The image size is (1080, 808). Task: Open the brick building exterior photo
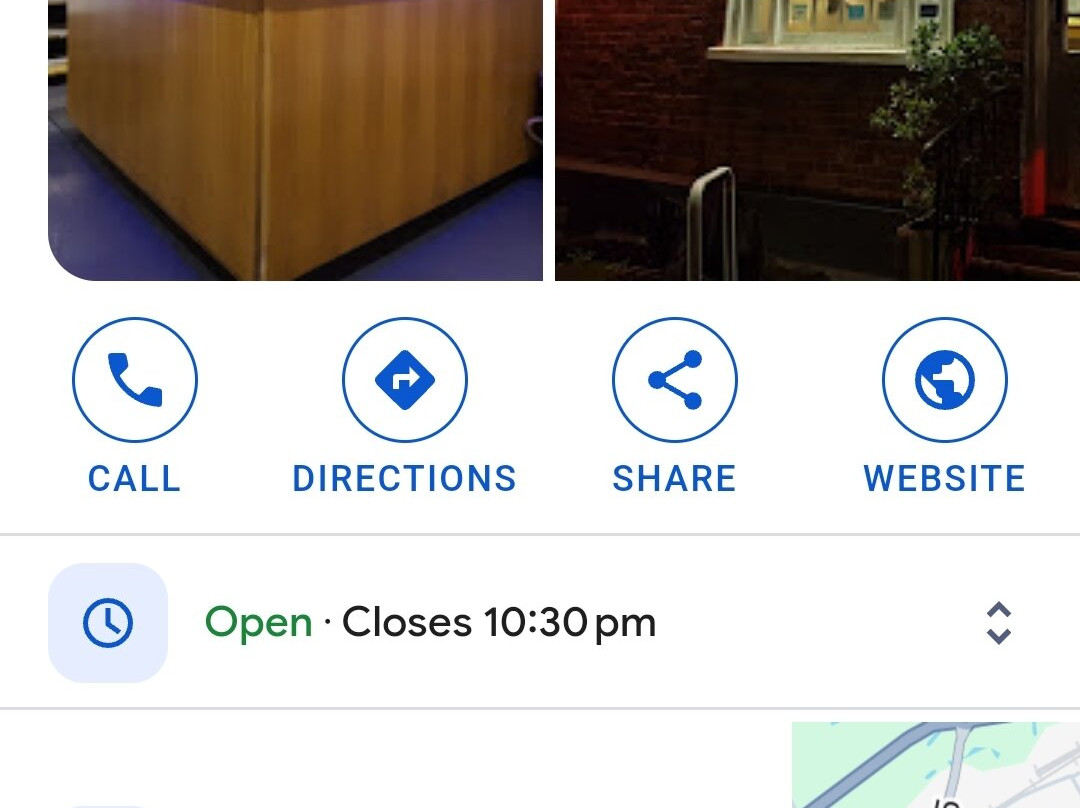[817, 140]
